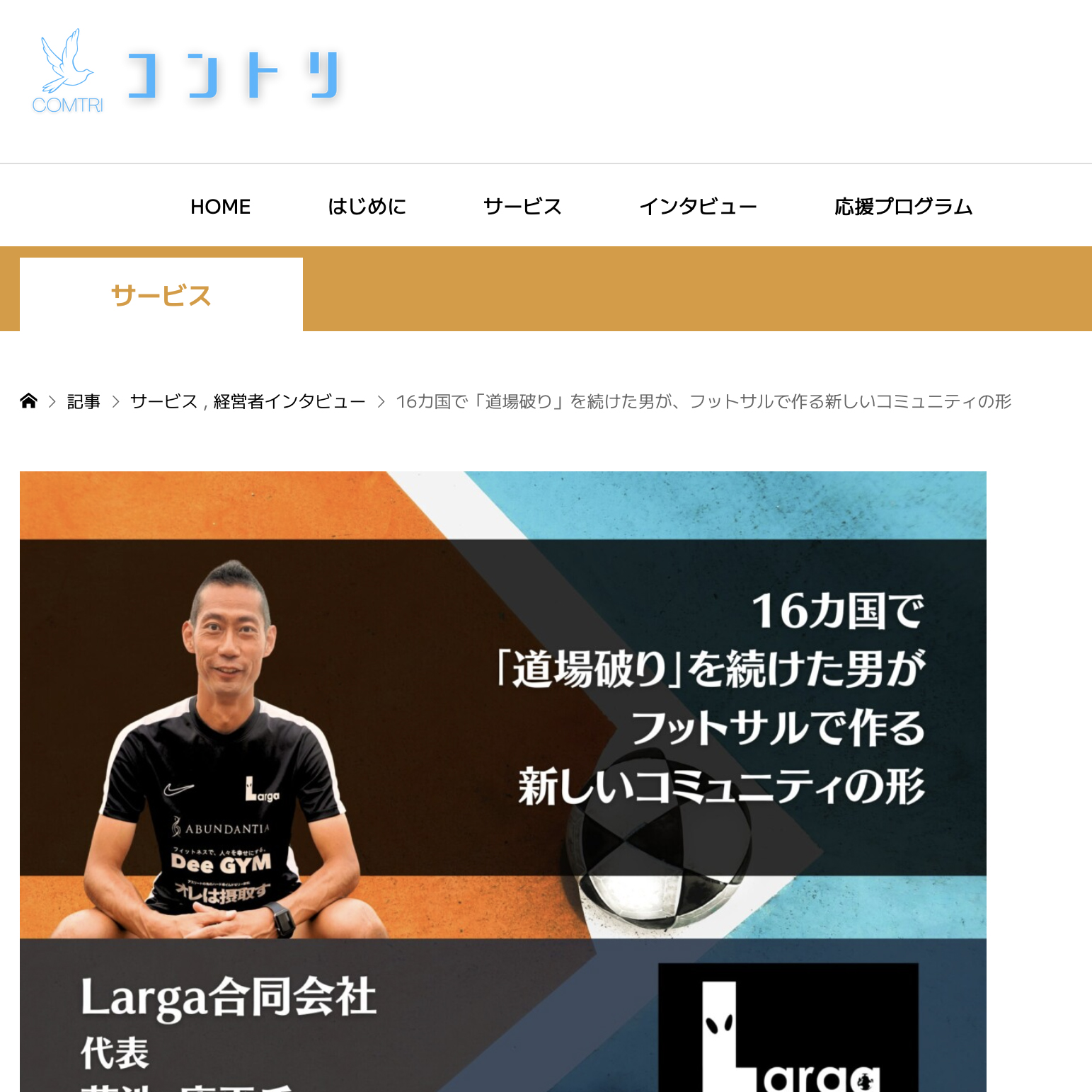
Task: Go to the HOME menu item
Action: point(220,207)
